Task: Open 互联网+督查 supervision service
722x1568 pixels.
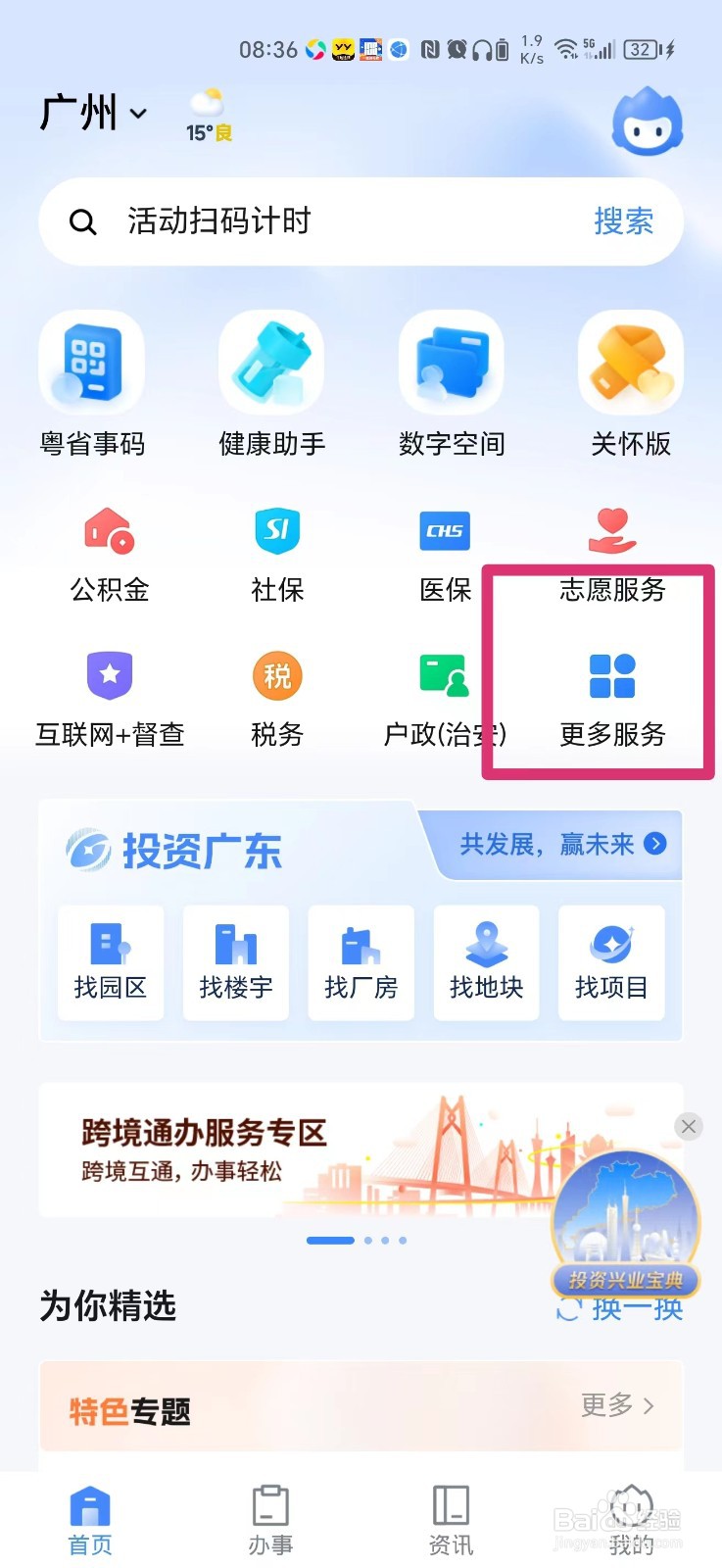Action: click(x=109, y=698)
